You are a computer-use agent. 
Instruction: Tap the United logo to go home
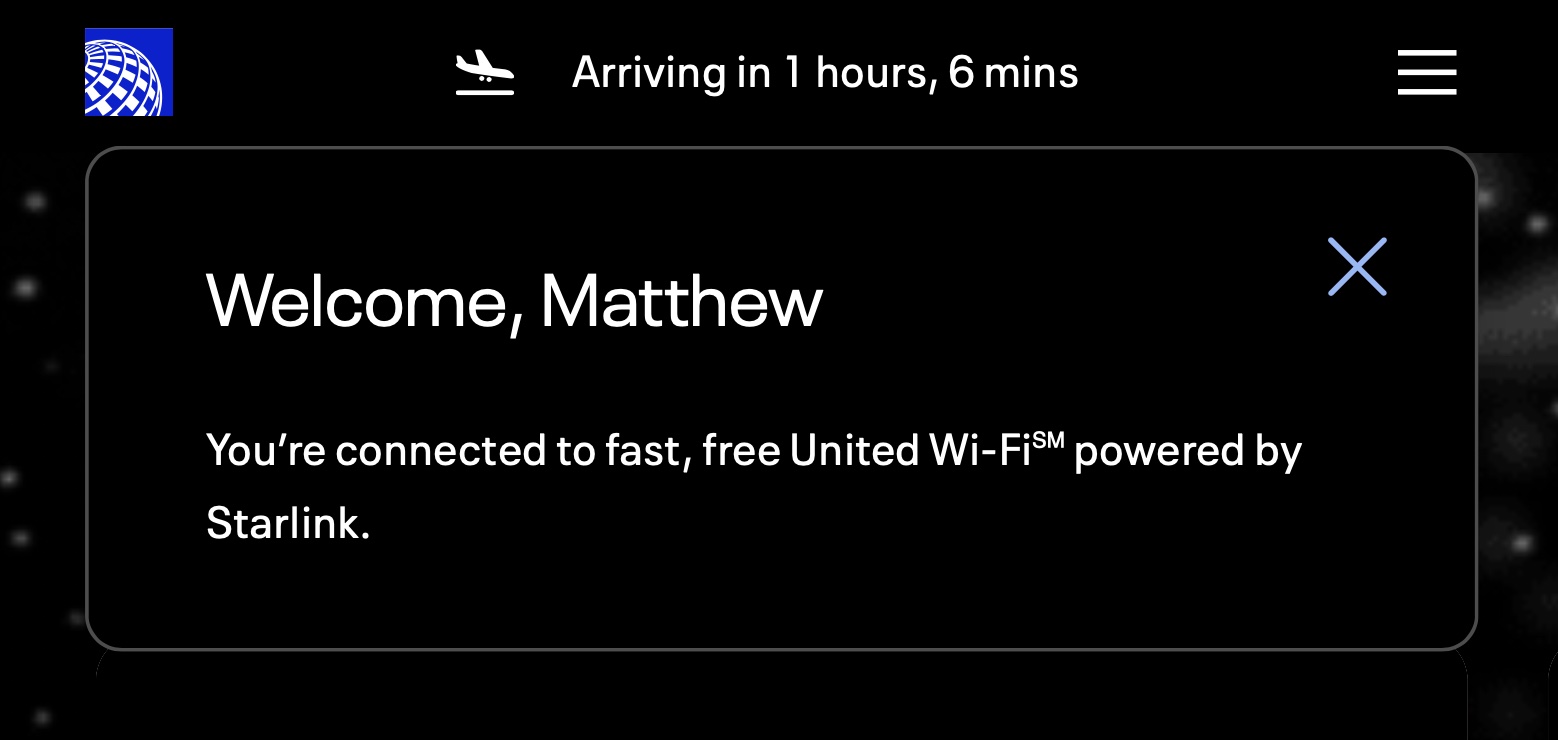coord(129,72)
